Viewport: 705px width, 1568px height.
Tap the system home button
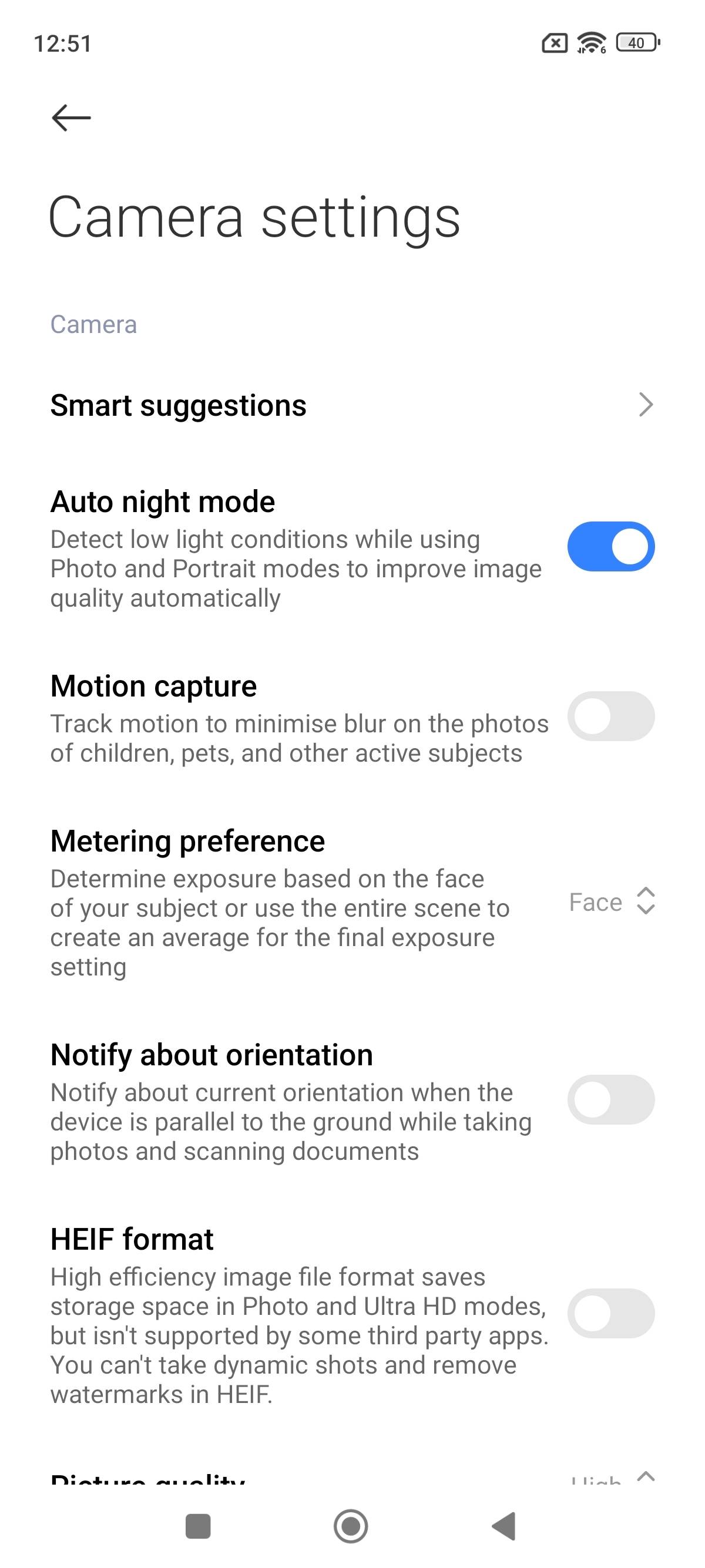(x=351, y=1526)
